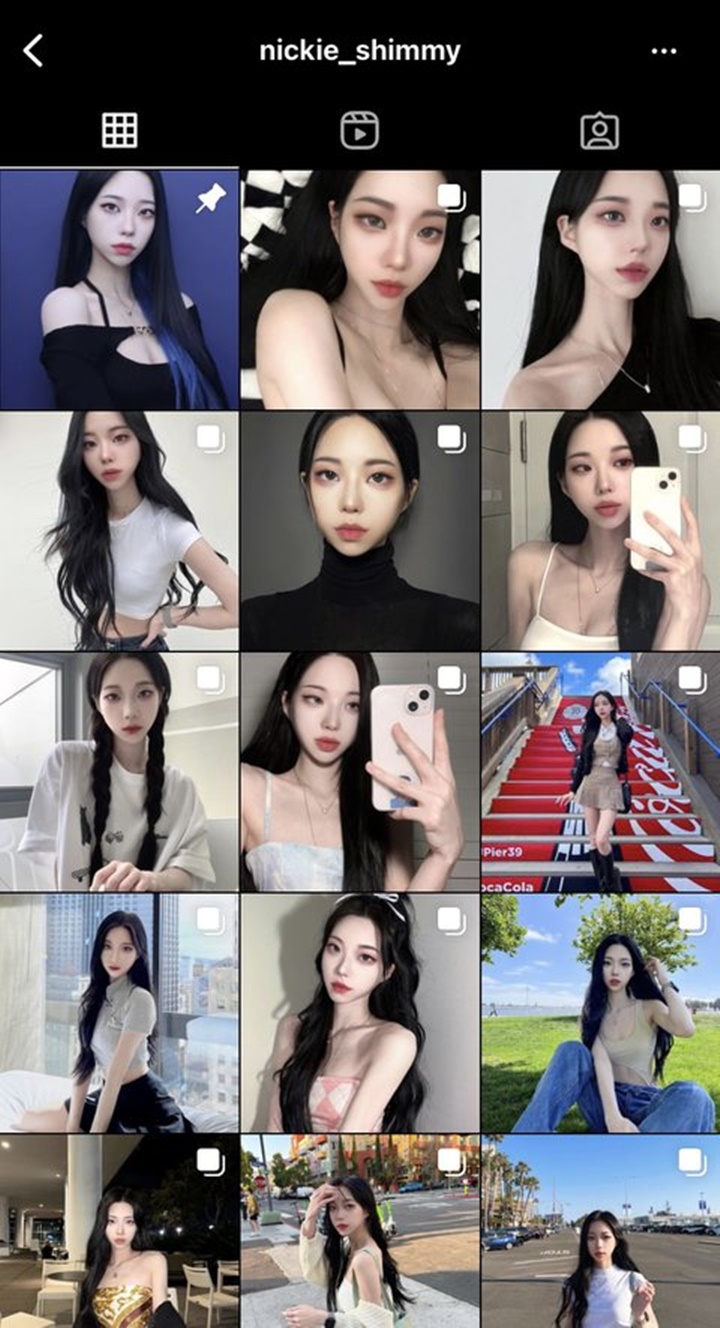Open the mirror selfie in white camisole
The image size is (720, 1328).
tap(600, 531)
